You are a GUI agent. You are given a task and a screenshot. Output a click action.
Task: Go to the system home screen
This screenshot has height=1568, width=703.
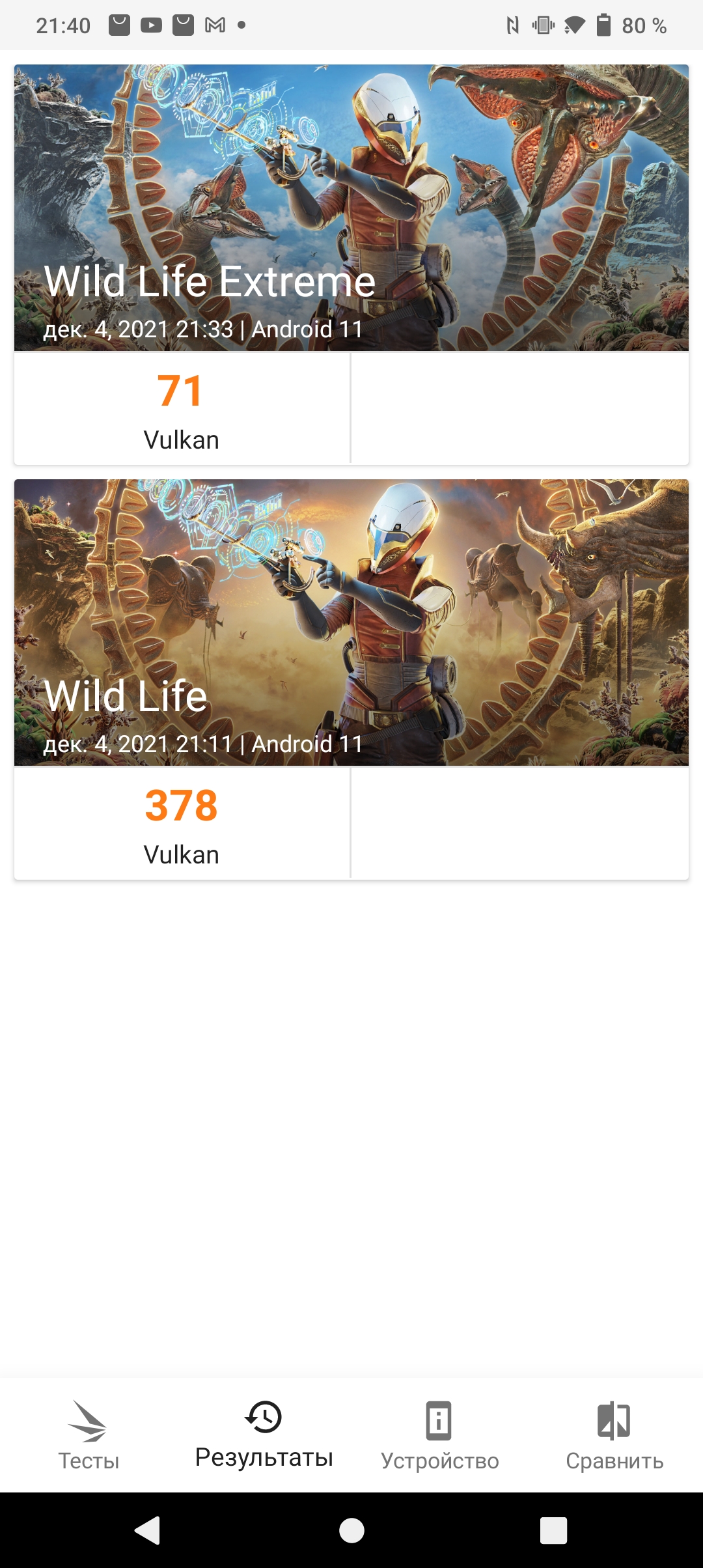[x=351, y=1530]
